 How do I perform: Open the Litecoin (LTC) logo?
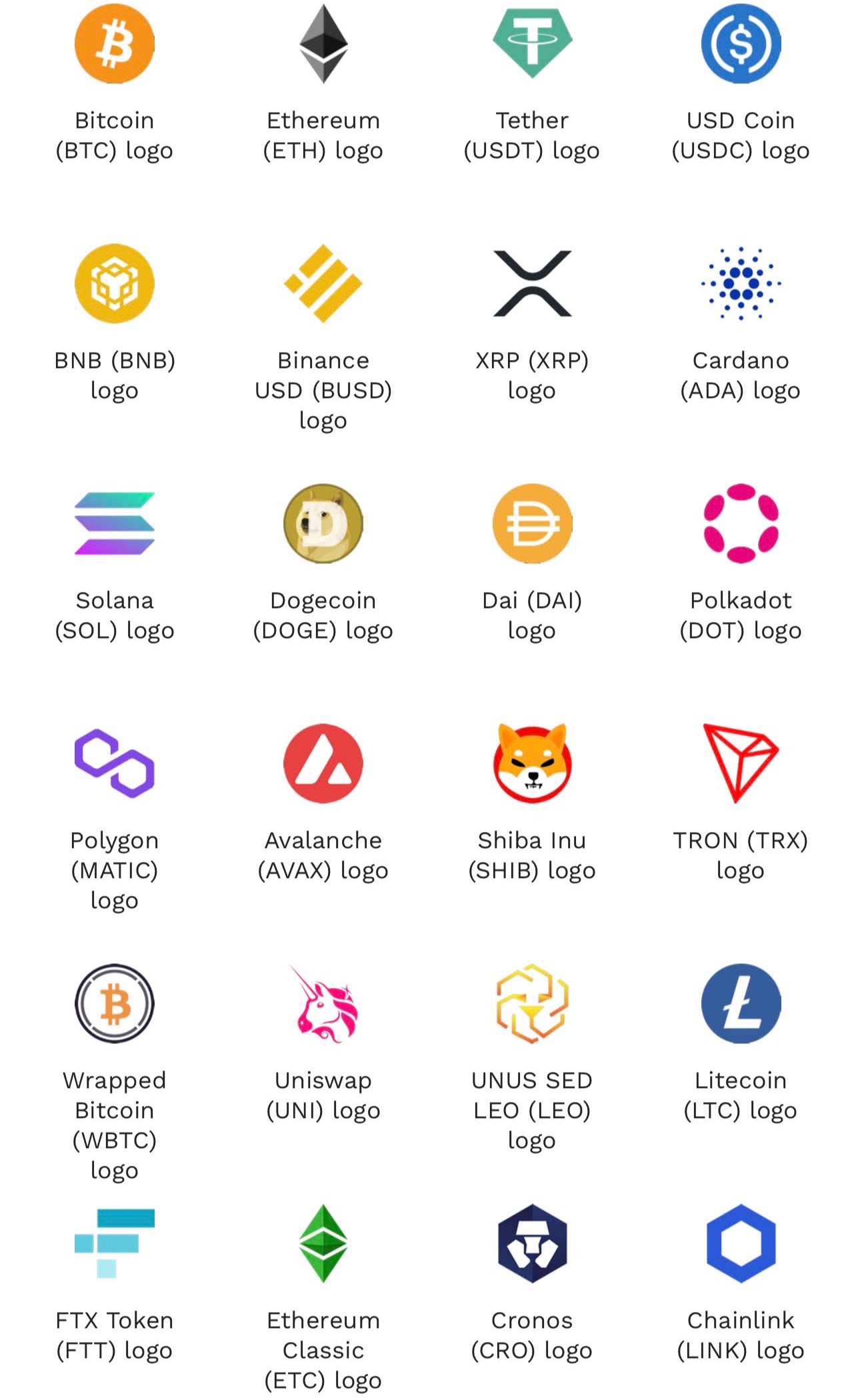coord(741,1003)
